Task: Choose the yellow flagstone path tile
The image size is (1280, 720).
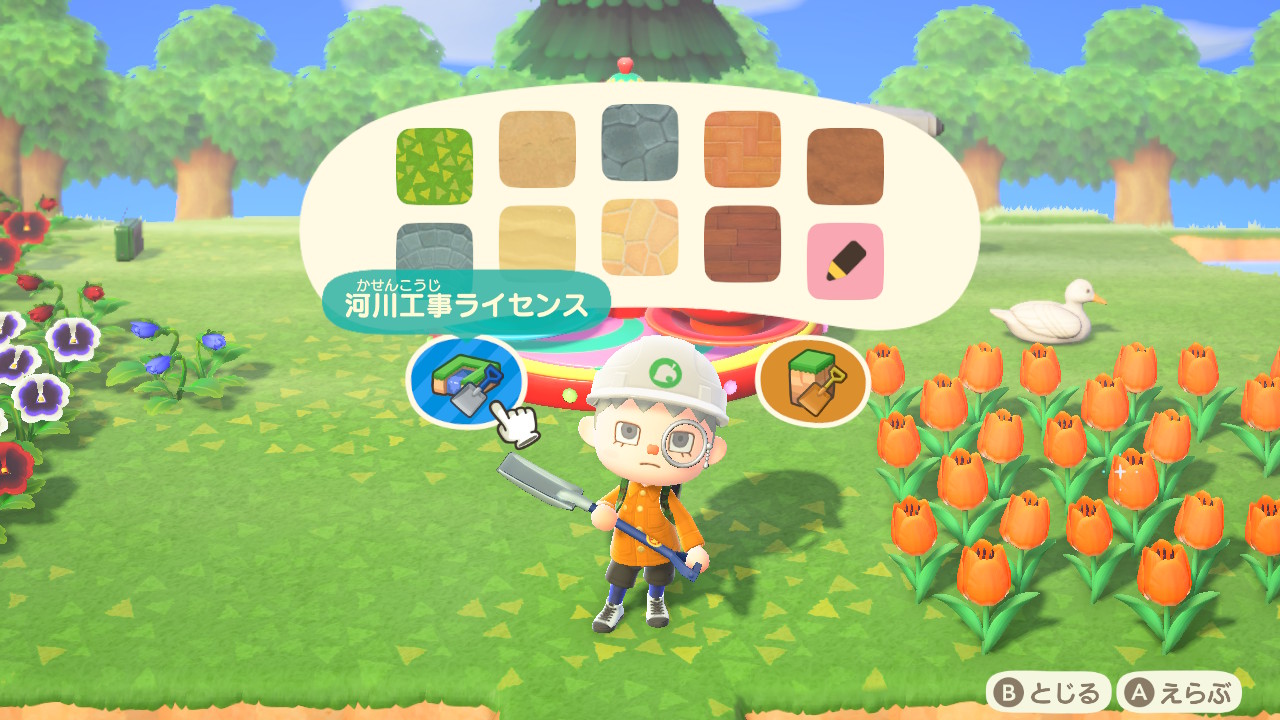Action: (x=640, y=238)
